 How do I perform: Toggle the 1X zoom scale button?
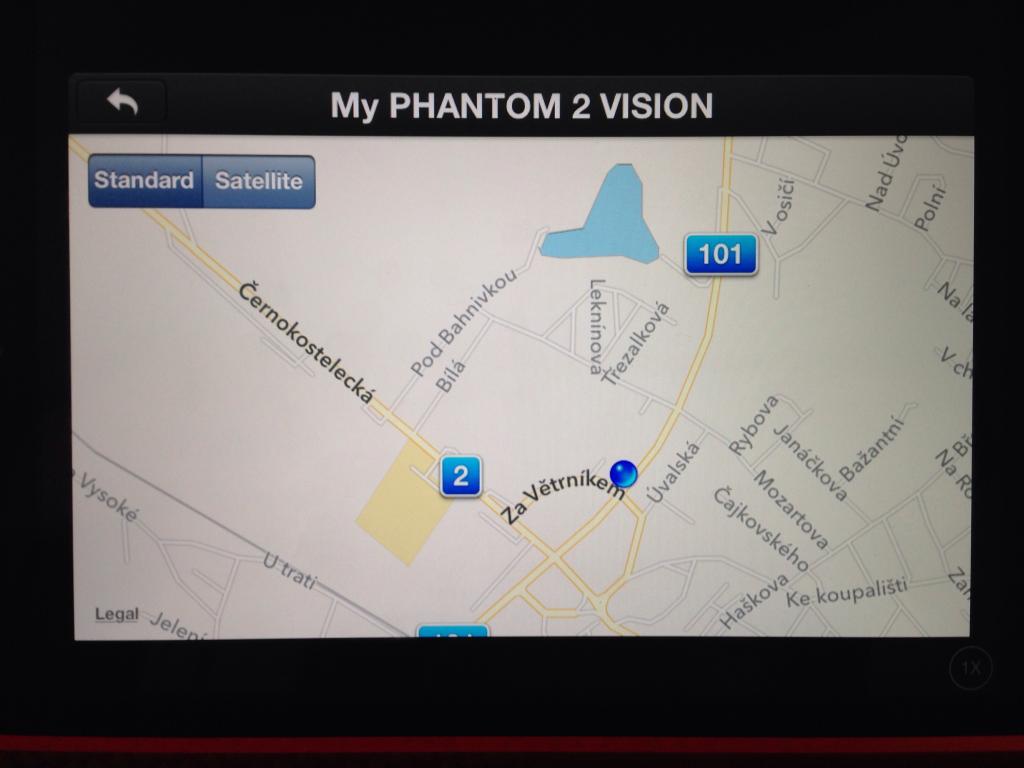point(970,668)
